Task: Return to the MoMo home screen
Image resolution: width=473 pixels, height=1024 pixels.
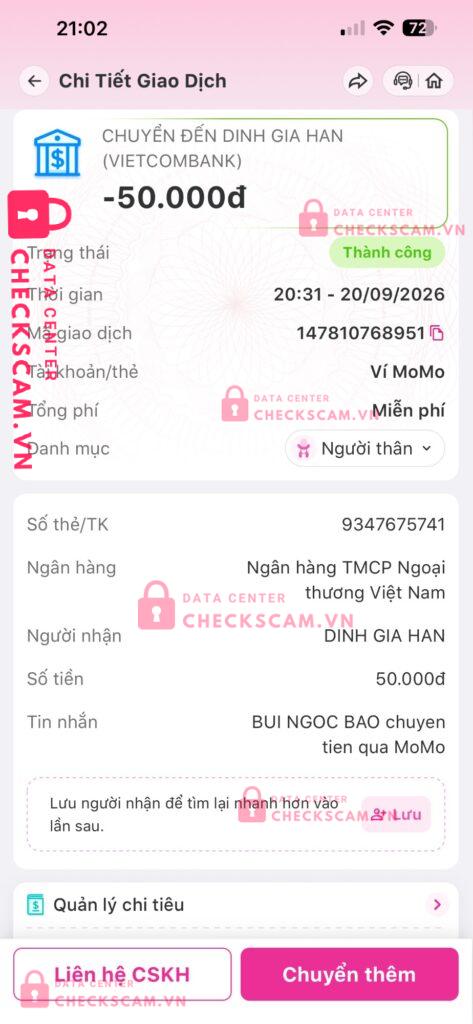Action: coord(434,82)
